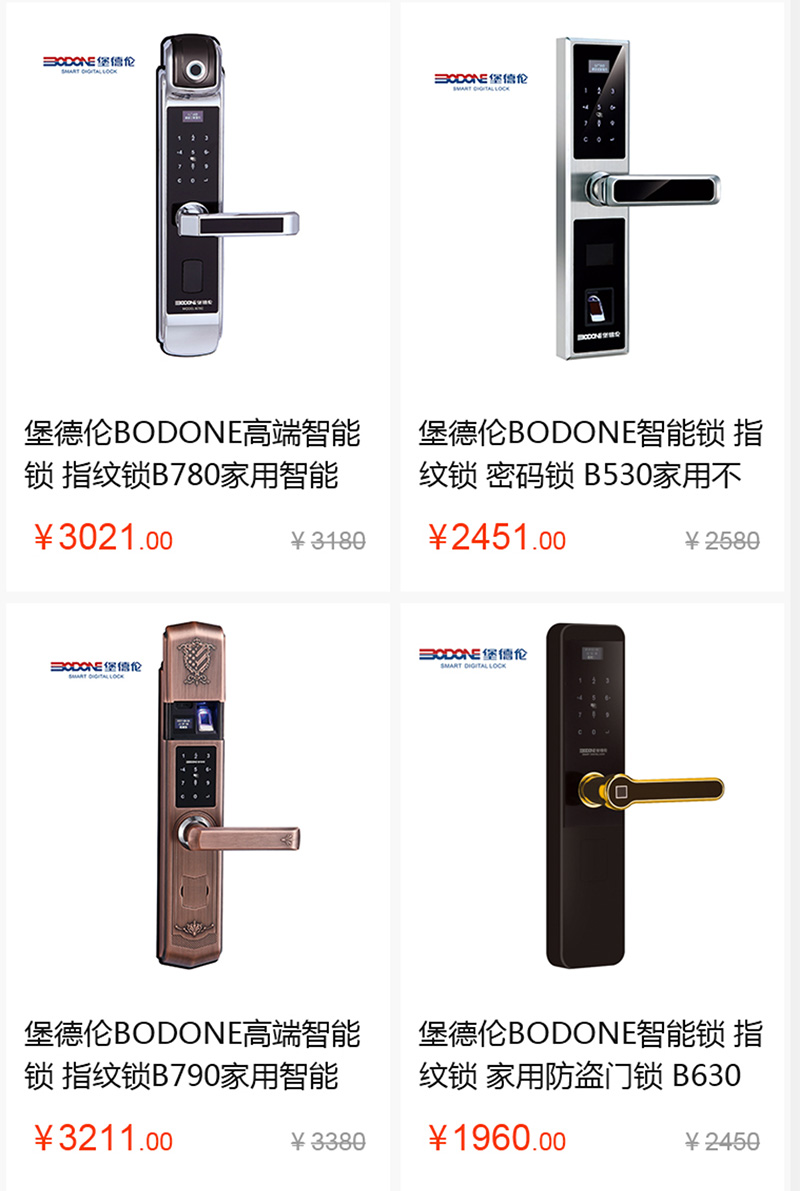The height and width of the screenshot is (1191, 800).
Task: Open the B630 anti-theft door lock item
Action: [590, 1055]
